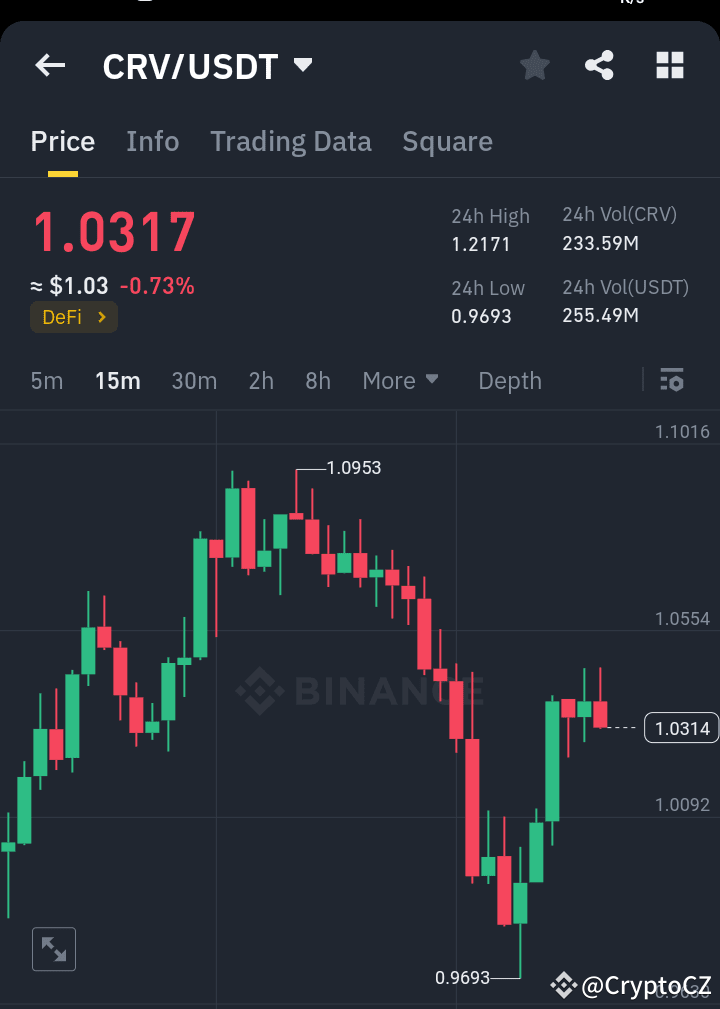Open the CRV/USDT pair selector dropdown

[303, 64]
